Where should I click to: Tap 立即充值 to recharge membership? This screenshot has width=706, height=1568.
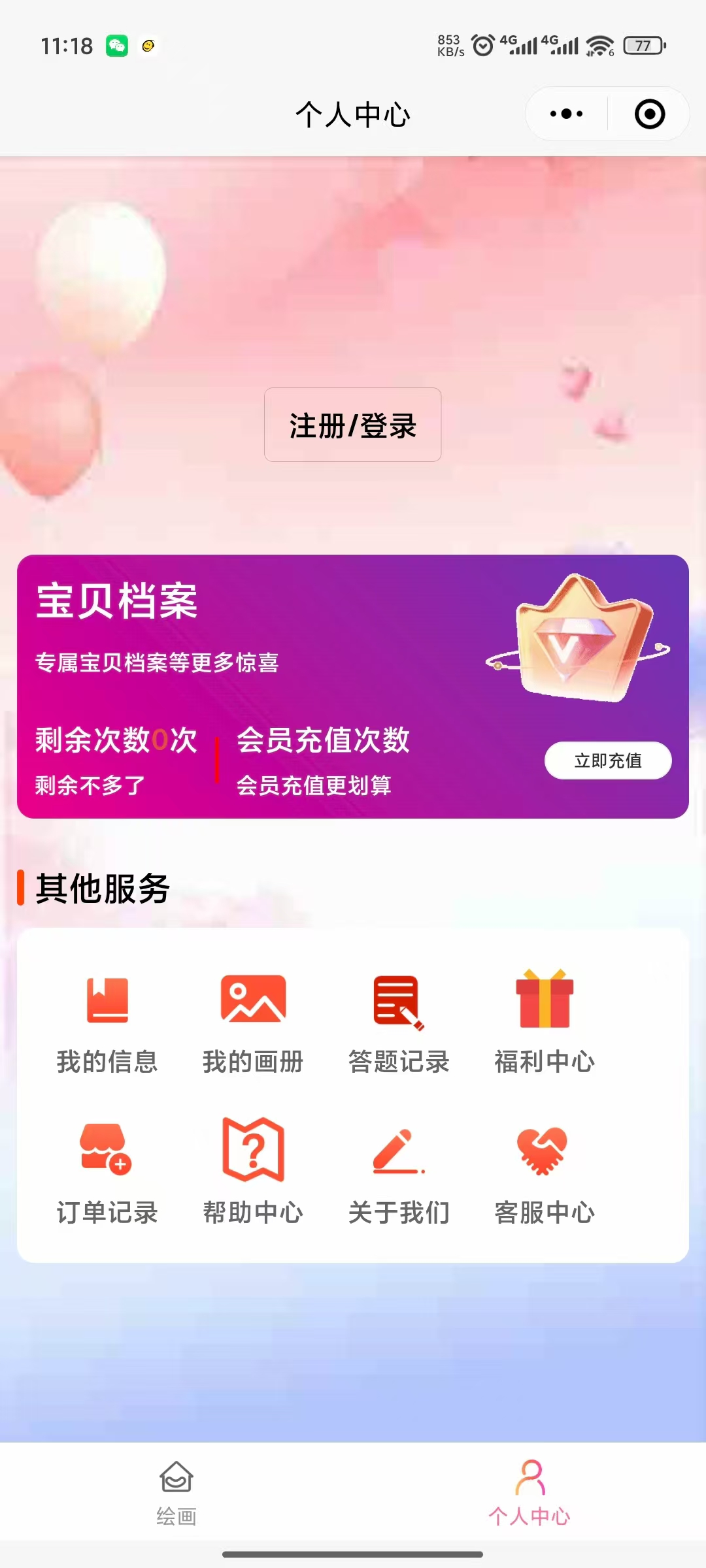607,760
